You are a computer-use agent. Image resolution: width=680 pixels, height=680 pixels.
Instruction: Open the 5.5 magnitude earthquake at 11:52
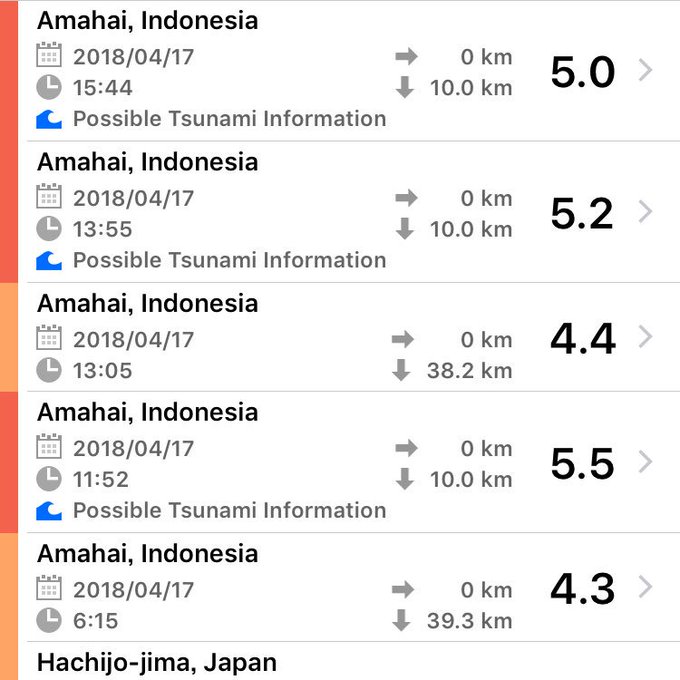[340, 462]
